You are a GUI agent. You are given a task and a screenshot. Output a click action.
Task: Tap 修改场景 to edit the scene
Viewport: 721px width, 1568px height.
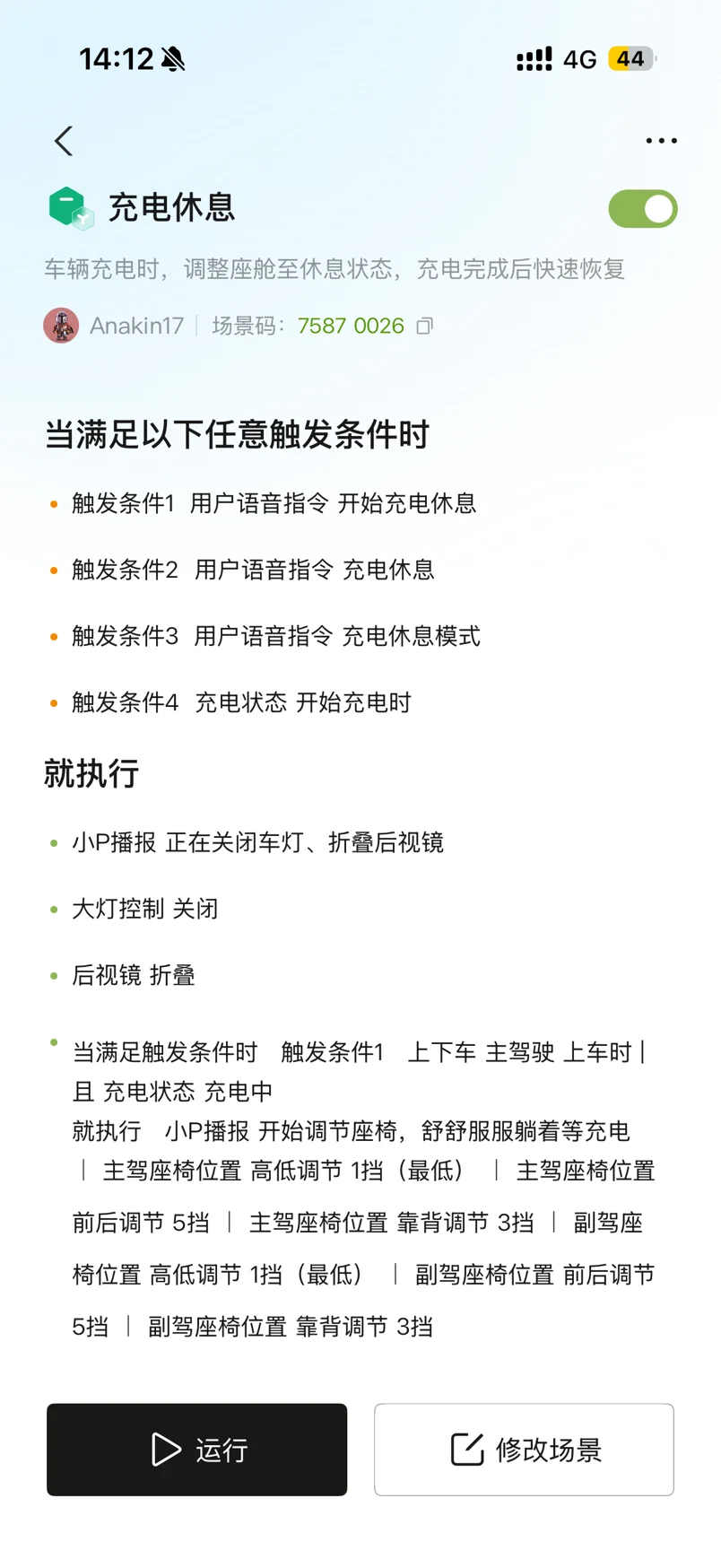tap(524, 1450)
